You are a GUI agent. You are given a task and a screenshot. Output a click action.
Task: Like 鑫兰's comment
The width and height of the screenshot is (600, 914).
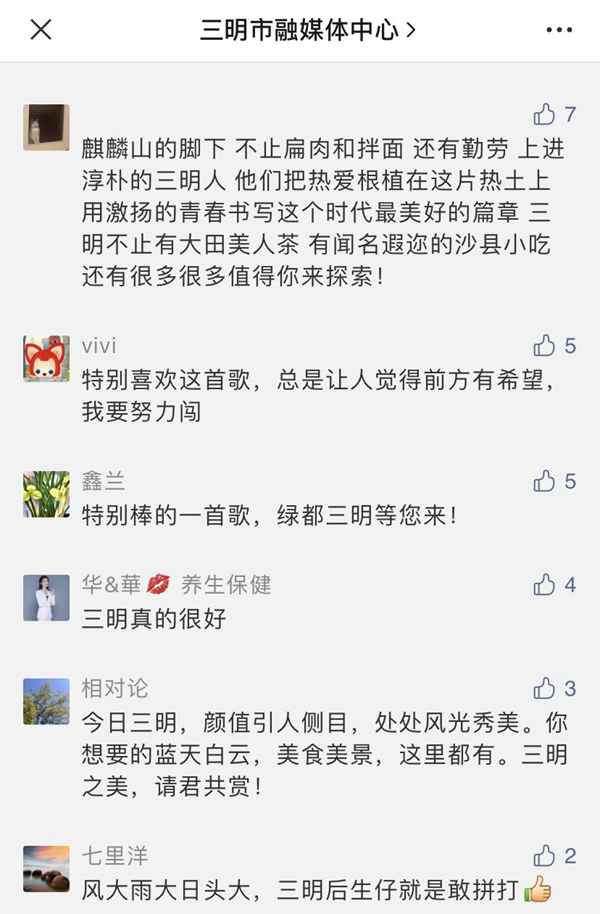click(545, 482)
